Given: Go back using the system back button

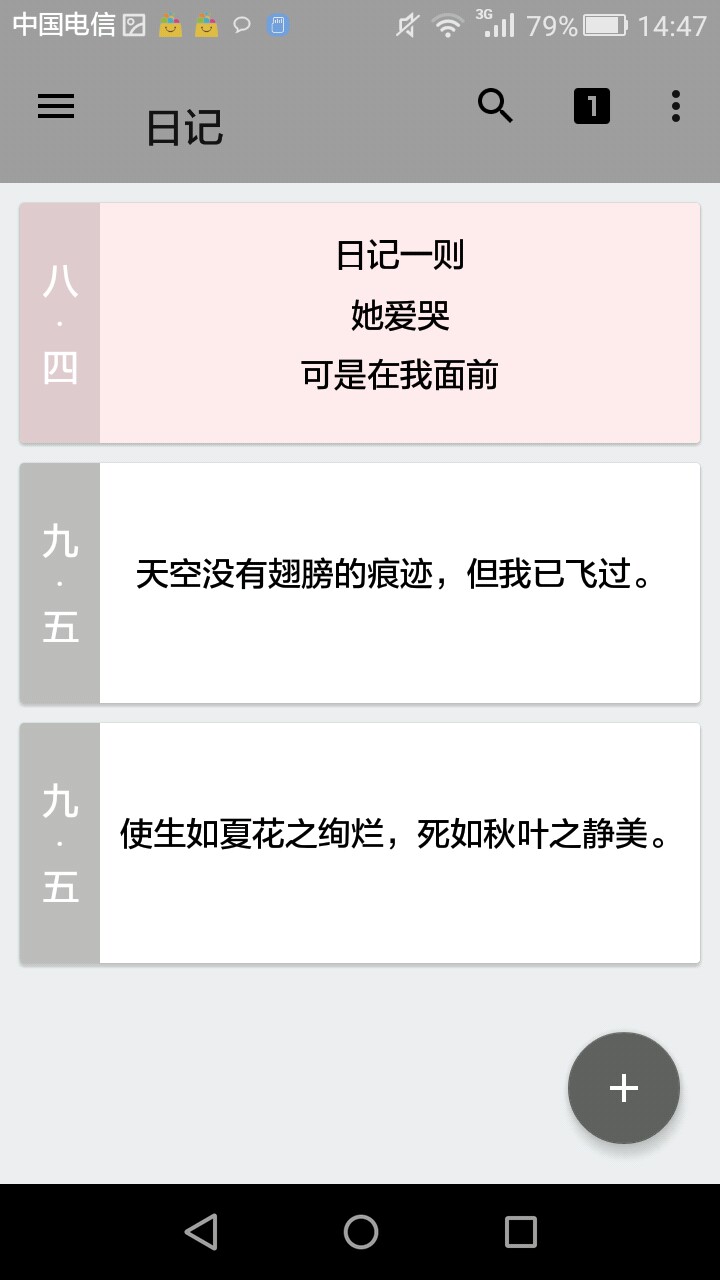Looking at the screenshot, I should [201, 1231].
